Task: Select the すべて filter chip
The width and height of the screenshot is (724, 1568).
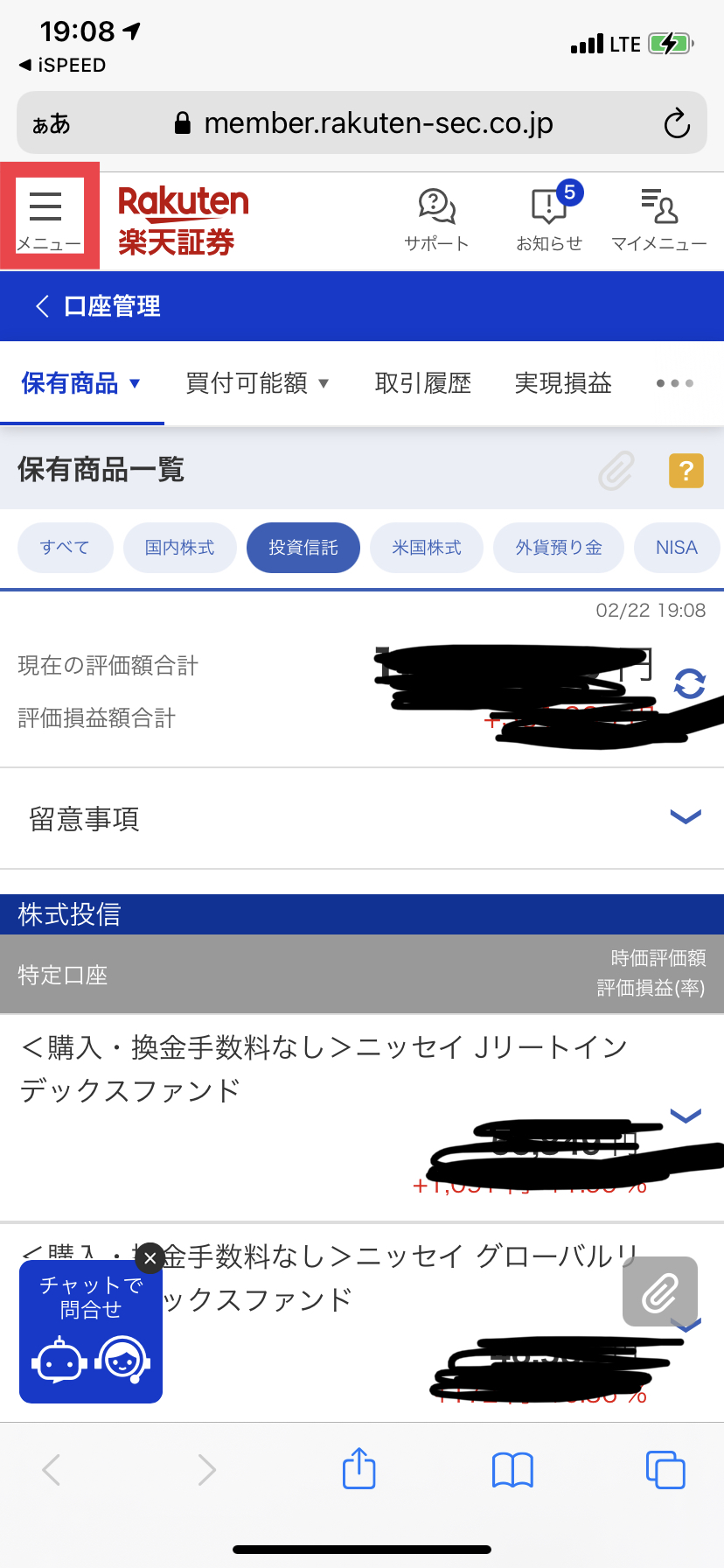Action: (66, 548)
